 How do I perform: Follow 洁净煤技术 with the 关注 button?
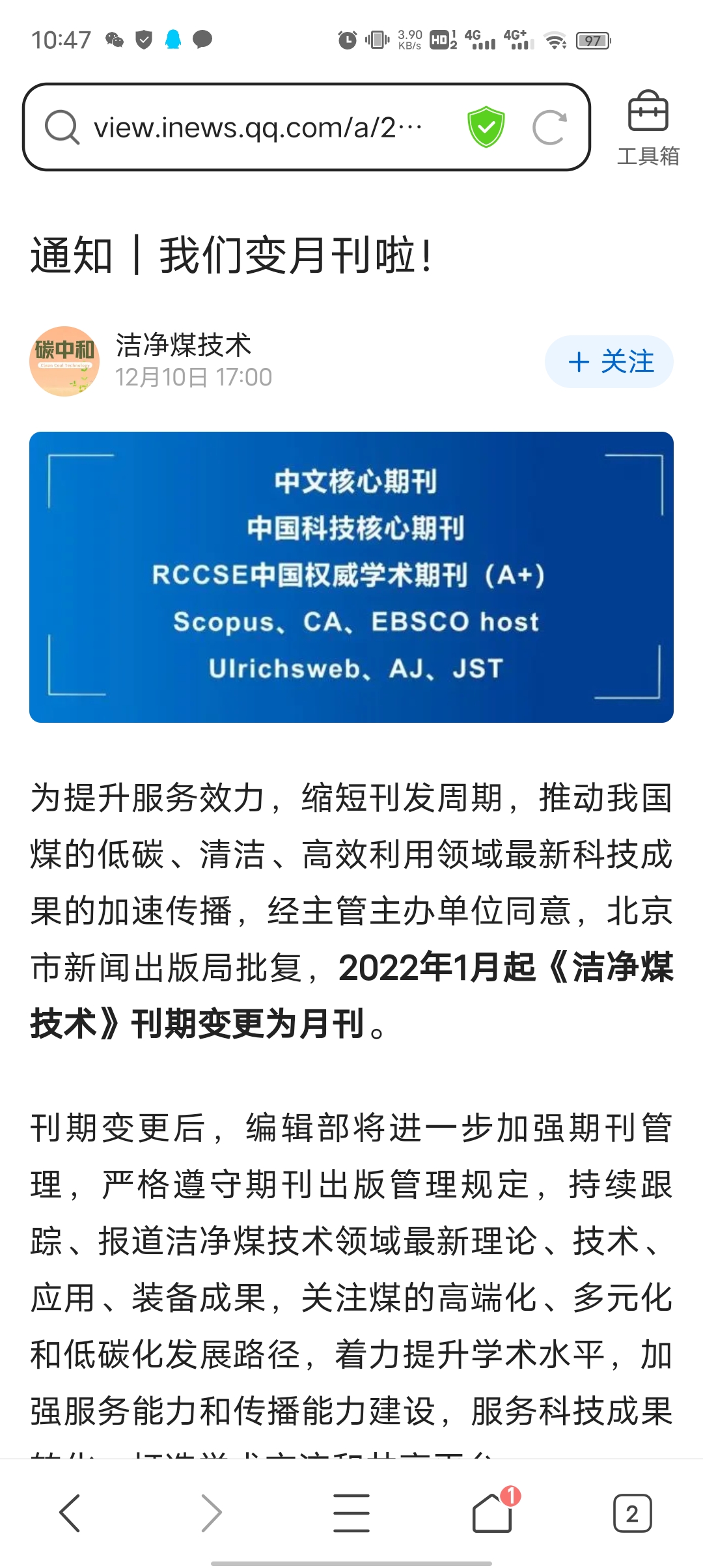coord(609,361)
